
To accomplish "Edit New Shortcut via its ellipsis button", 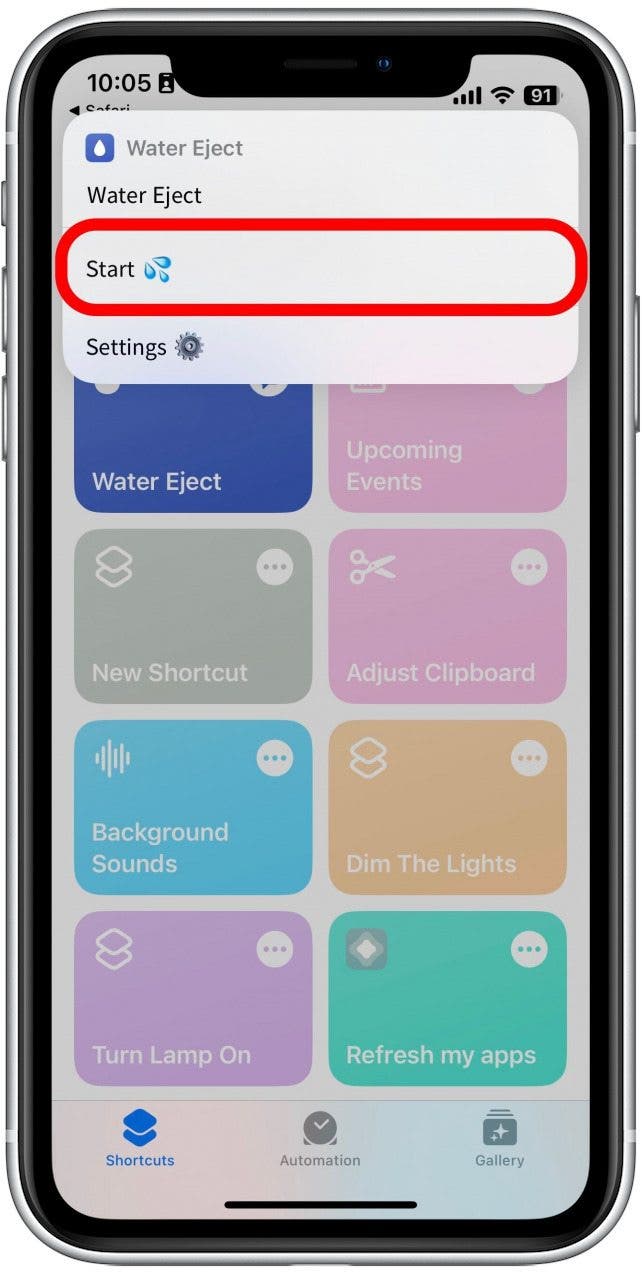I will 275,568.
